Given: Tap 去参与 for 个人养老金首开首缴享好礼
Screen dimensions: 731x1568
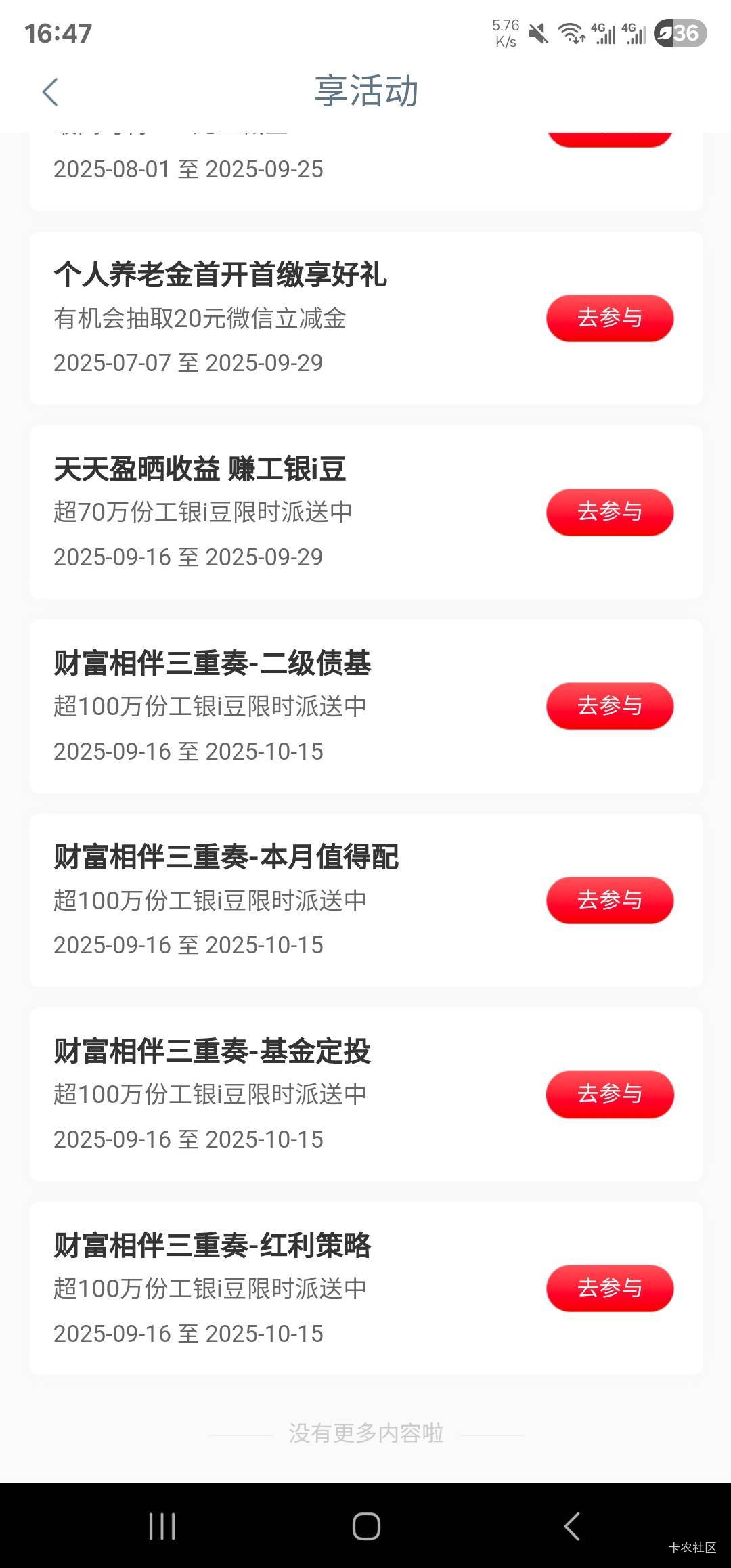Looking at the screenshot, I should pos(610,318).
